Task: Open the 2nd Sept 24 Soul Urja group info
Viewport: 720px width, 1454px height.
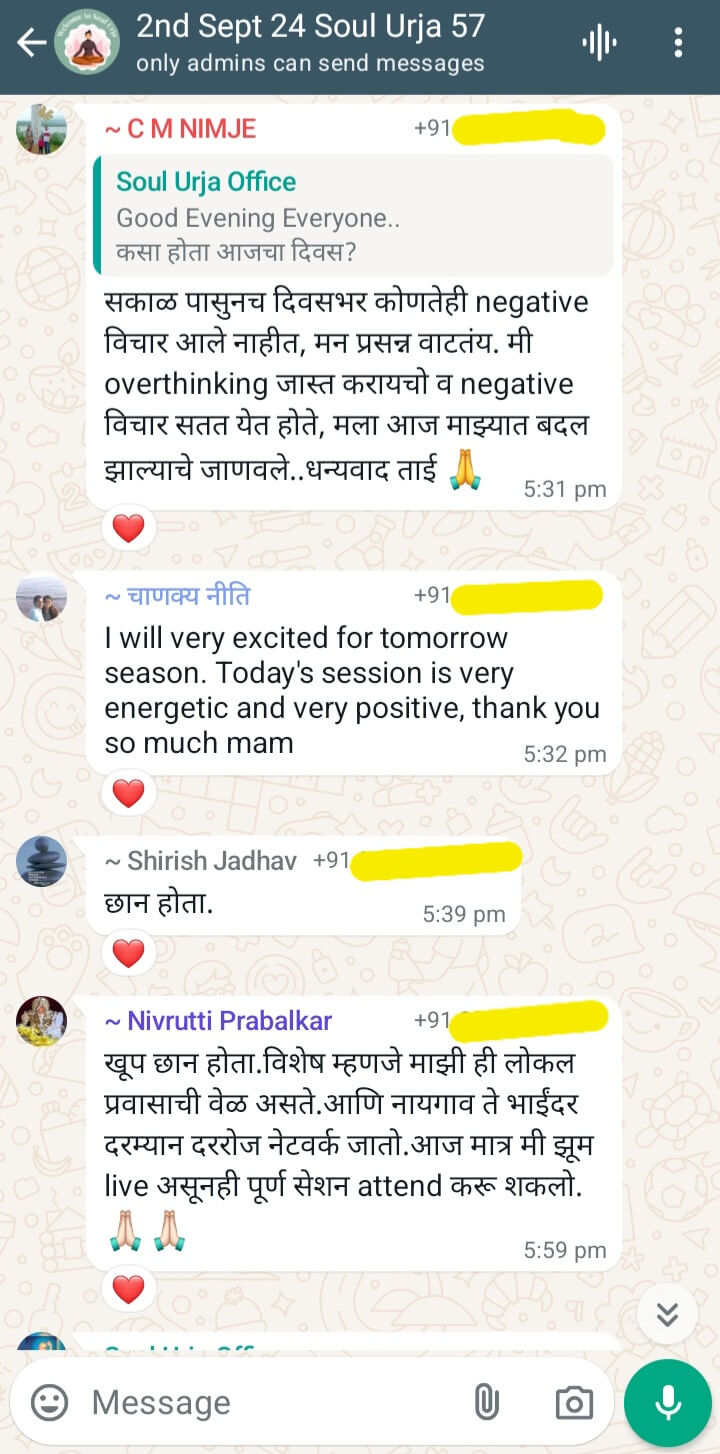Action: pos(310,43)
